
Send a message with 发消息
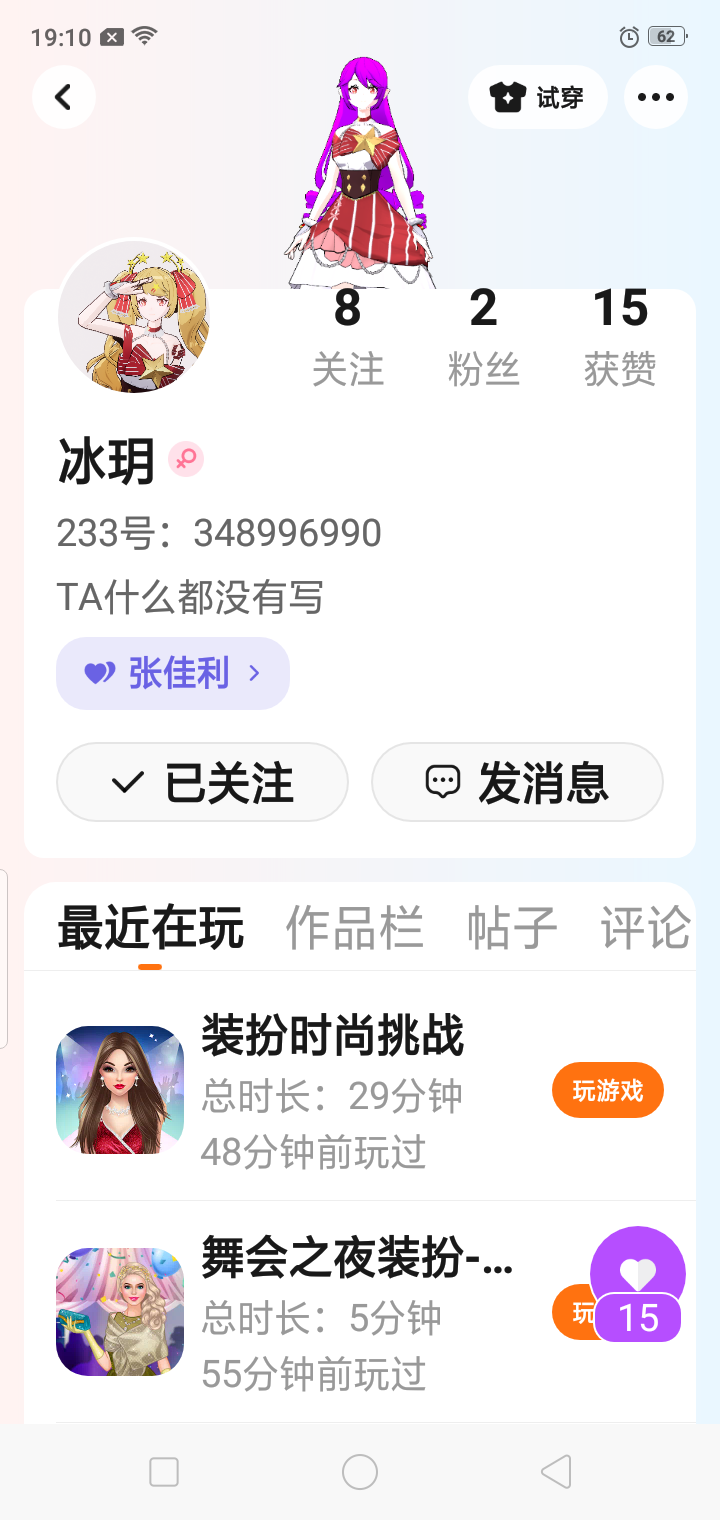tap(517, 782)
